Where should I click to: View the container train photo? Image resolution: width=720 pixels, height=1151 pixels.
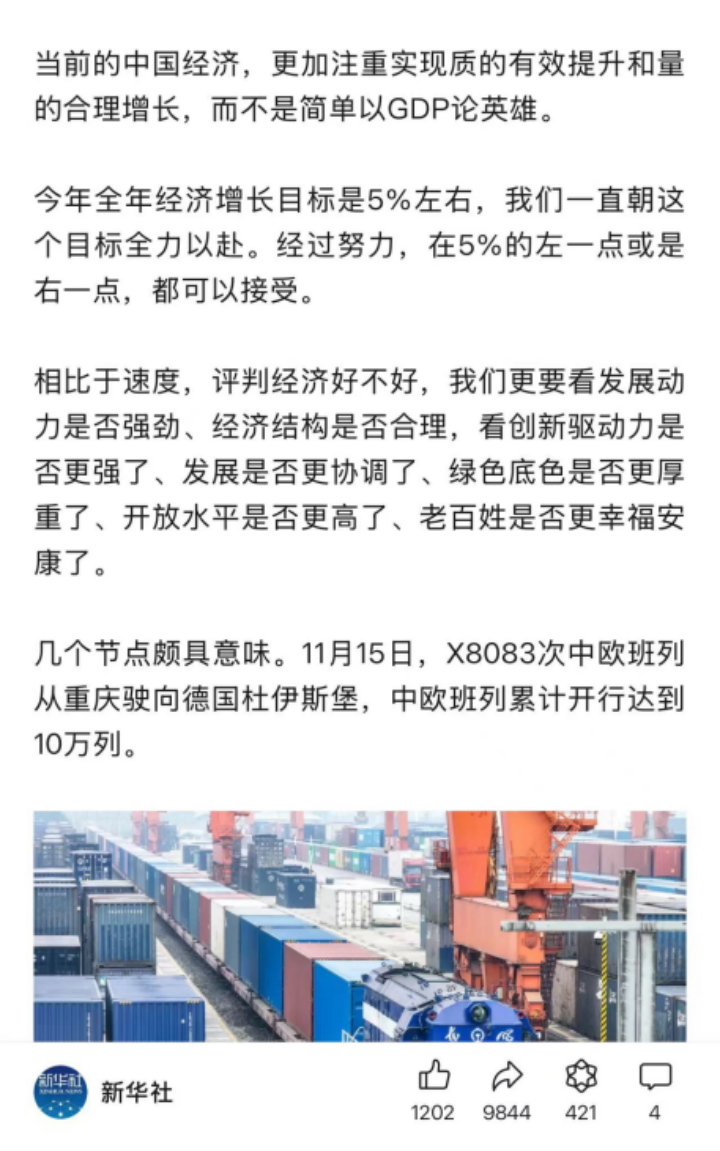coord(360,925)
